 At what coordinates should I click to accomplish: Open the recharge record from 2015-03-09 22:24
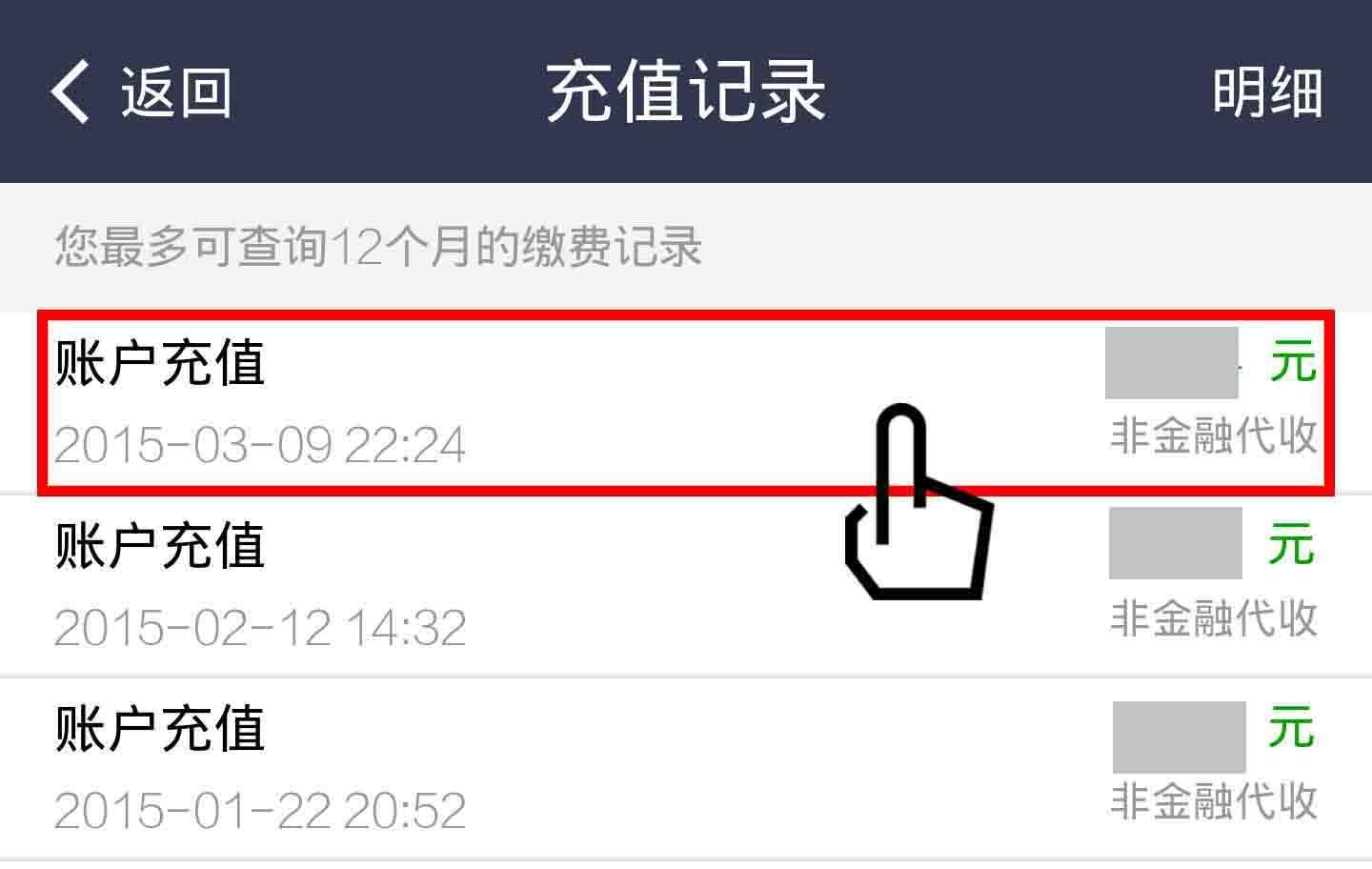[x=572, y=403]
